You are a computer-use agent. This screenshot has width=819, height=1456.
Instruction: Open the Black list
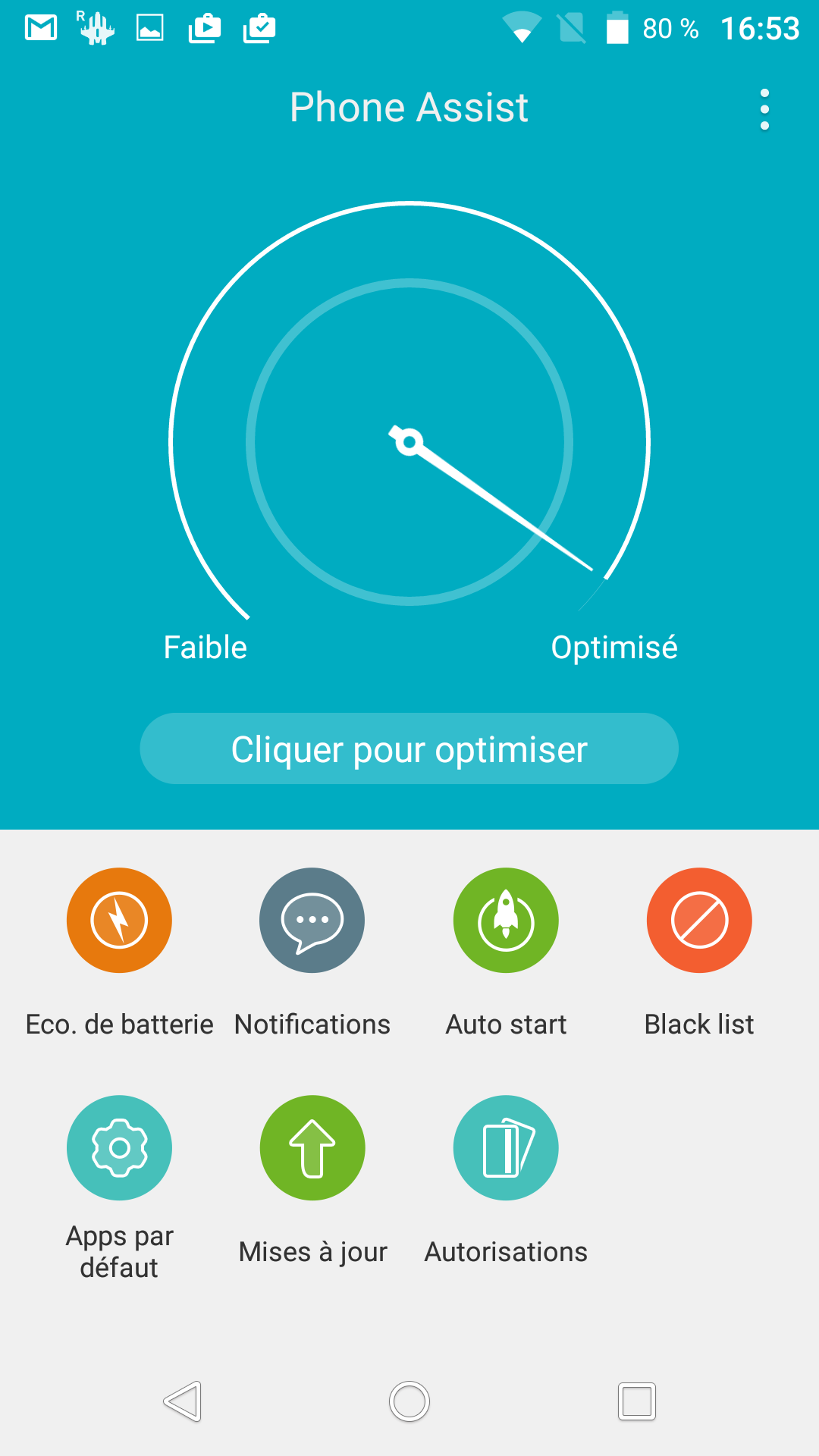(698, 920)
